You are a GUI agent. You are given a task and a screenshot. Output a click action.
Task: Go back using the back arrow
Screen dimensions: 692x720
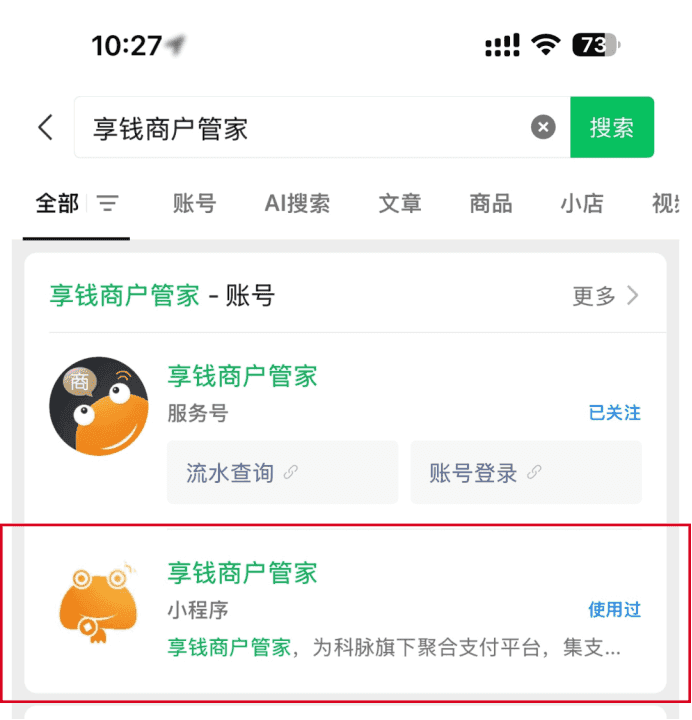click(45, 127)
